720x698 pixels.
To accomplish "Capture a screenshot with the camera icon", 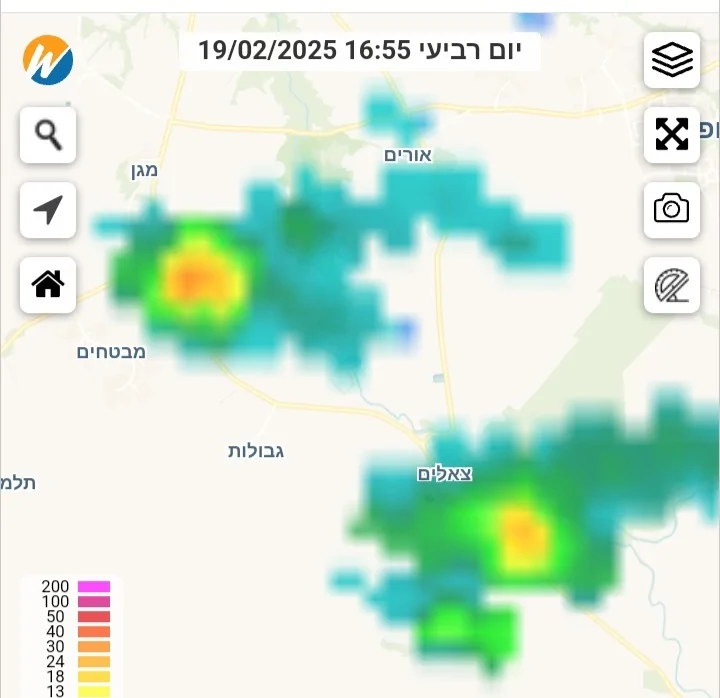I will (x=672, y=209).
